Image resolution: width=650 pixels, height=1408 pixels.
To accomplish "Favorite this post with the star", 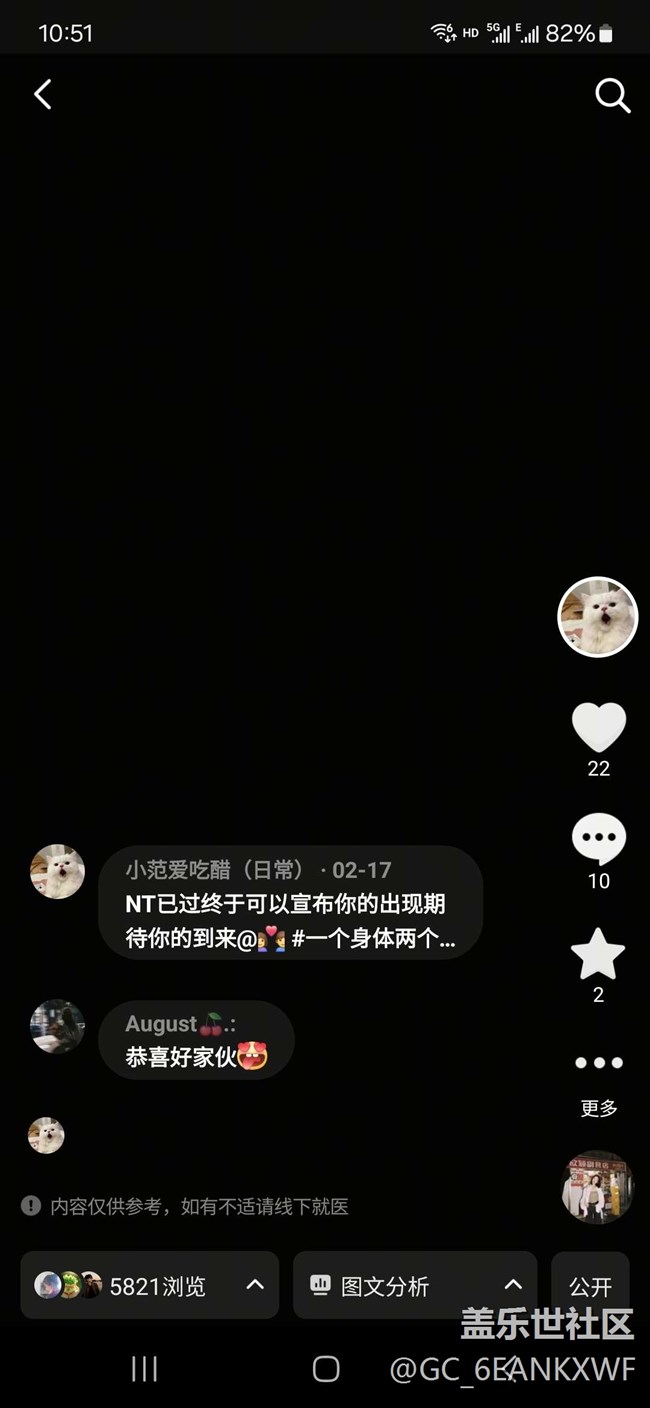I will (598, 954).
